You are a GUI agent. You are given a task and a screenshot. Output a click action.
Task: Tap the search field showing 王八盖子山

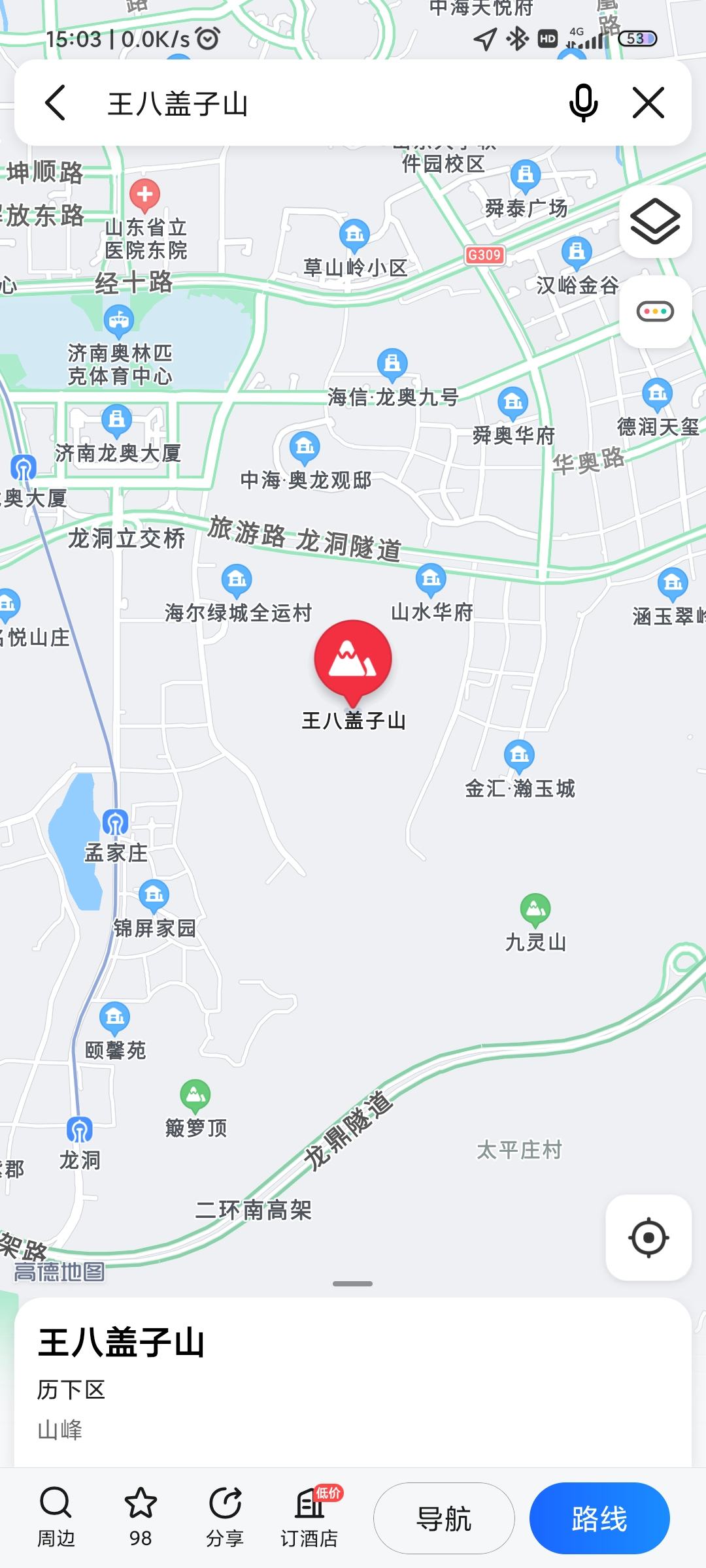327,103
